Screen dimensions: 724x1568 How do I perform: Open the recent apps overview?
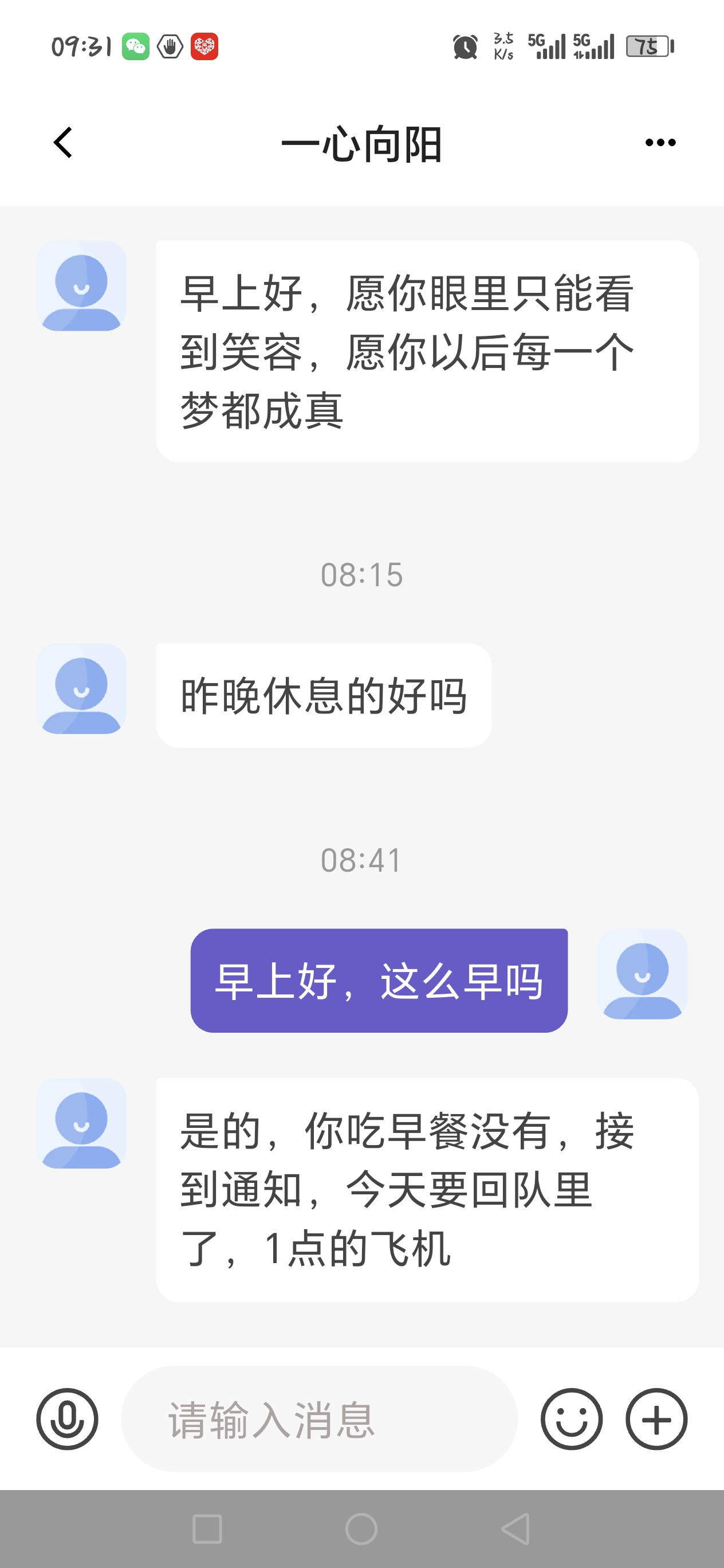click(x=207, y=1528)
